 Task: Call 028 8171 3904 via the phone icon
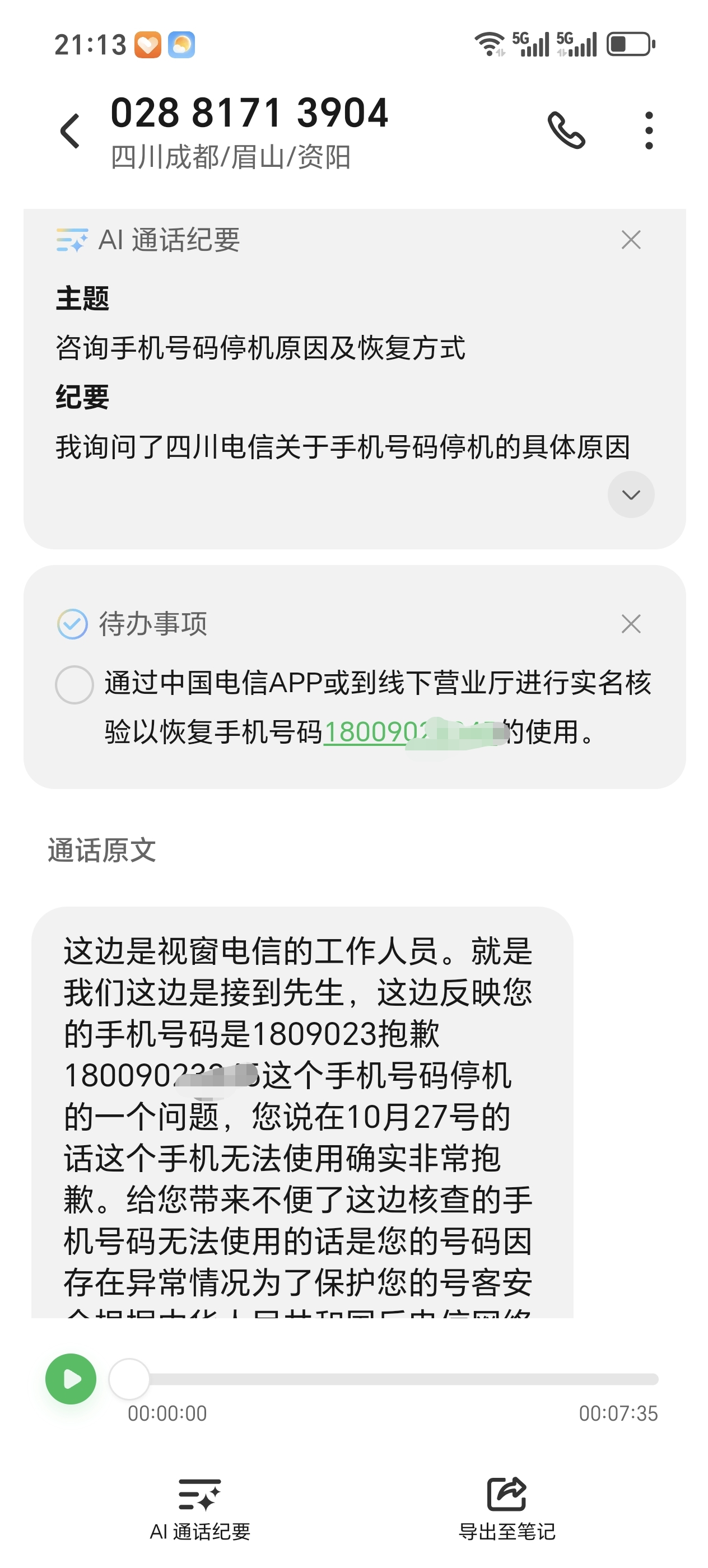coord(566,130)
